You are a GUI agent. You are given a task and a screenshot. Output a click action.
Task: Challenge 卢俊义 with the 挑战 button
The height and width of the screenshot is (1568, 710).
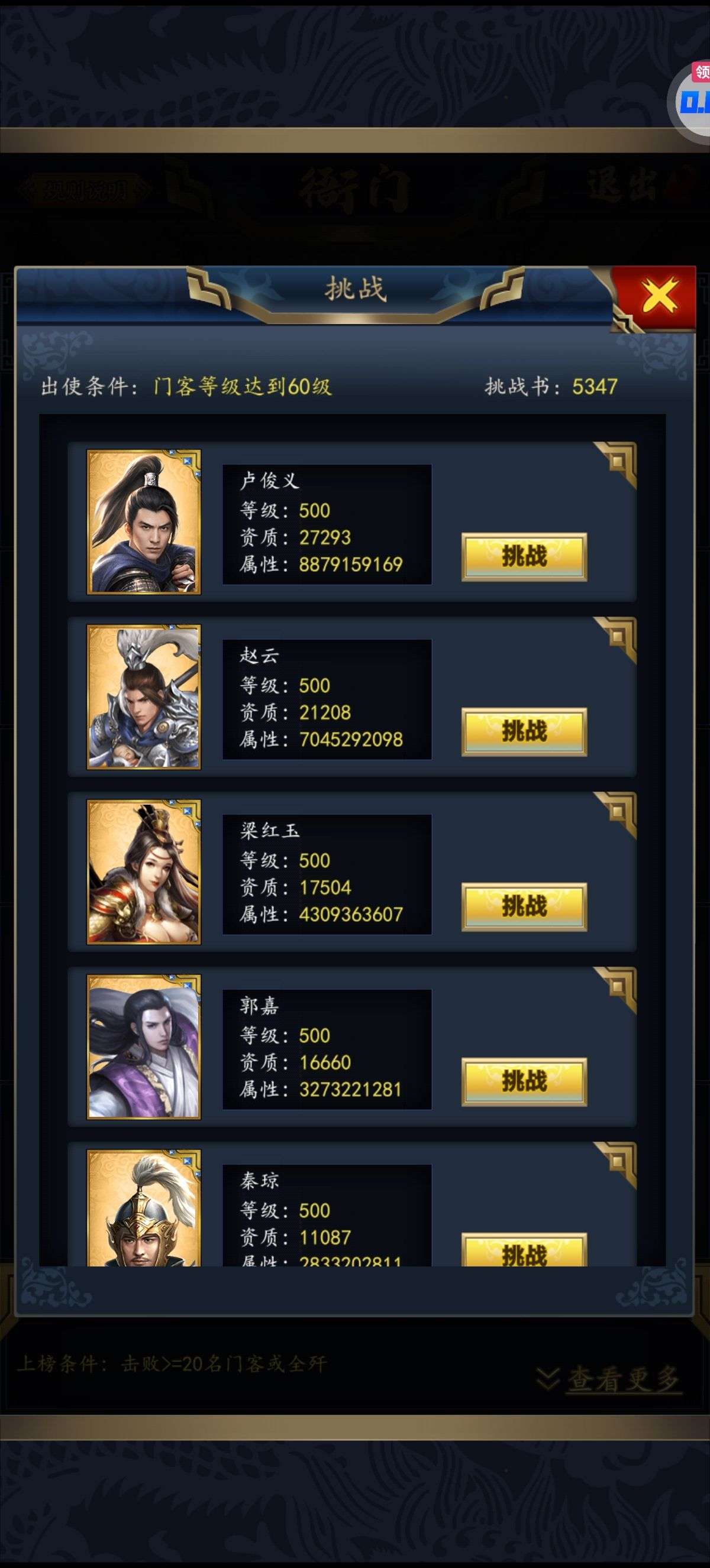coord(524,556)
